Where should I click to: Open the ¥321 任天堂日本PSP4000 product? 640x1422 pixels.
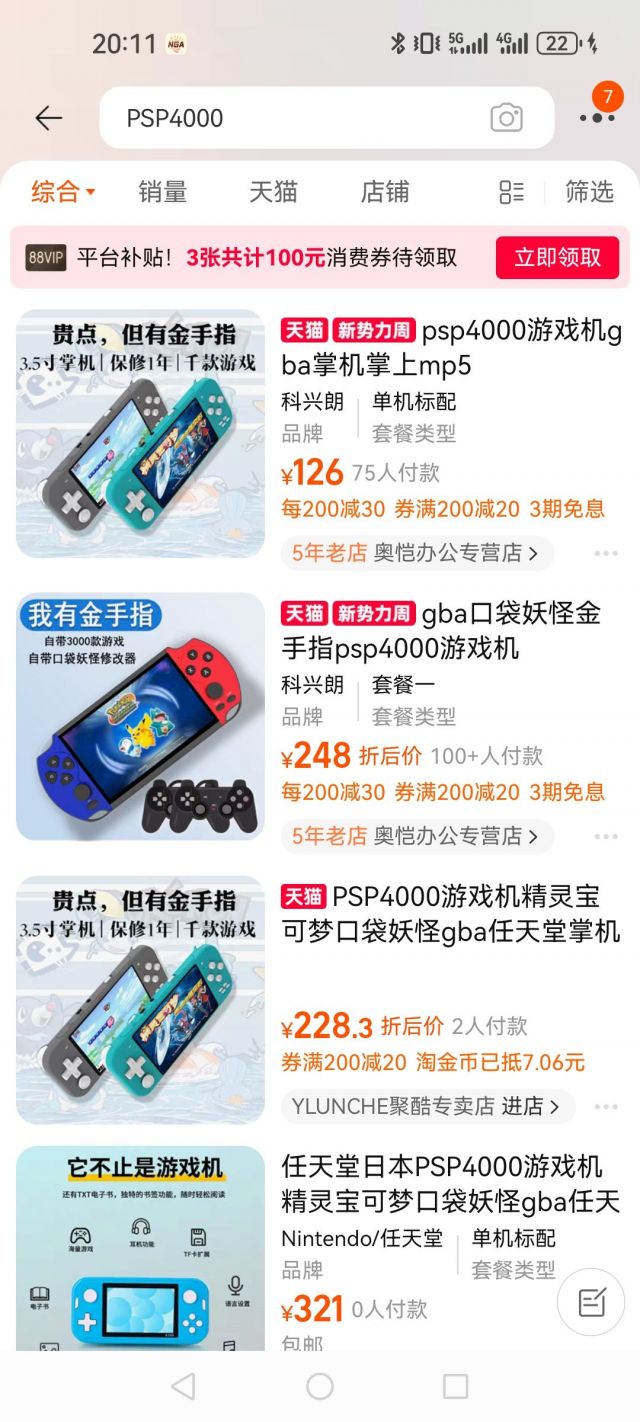[450, 1182]
